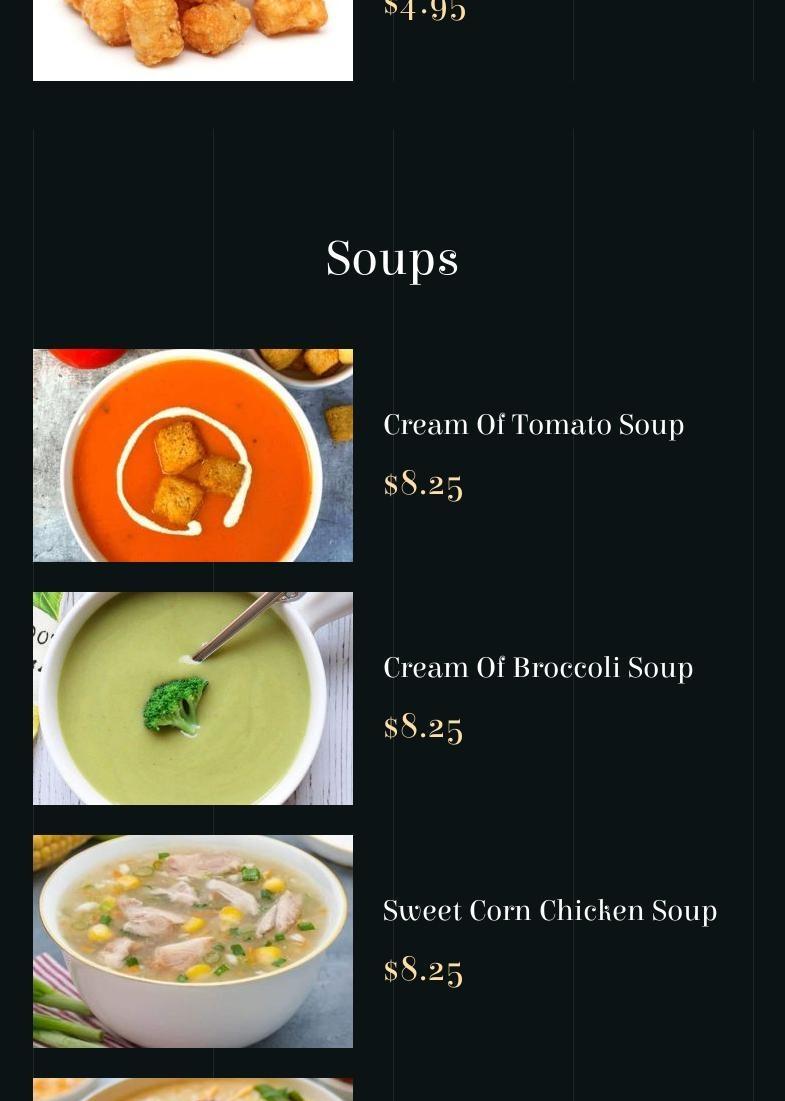Select the Sweet Corn Chicken Soup image
The width and height of the screenshot is (785, 1101).
tap(192, 941)
